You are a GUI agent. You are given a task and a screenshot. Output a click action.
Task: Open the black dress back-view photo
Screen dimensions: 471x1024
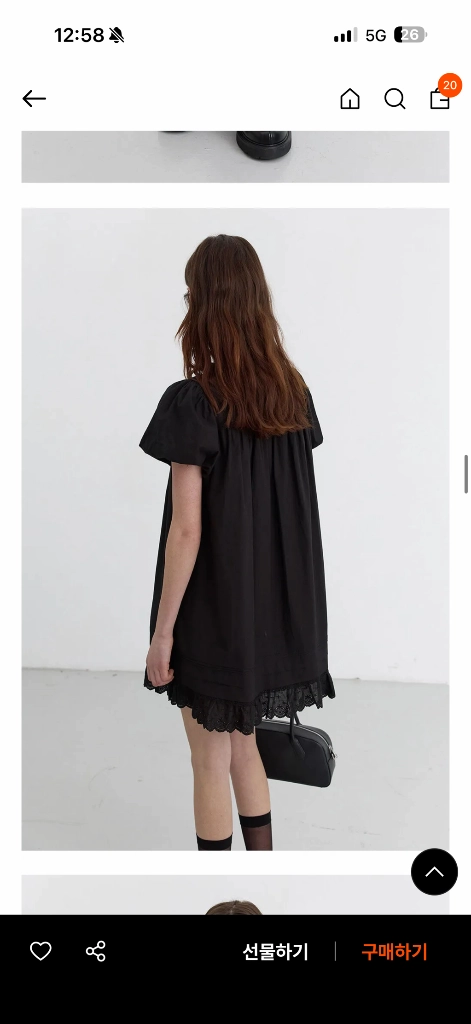[235, 529]
